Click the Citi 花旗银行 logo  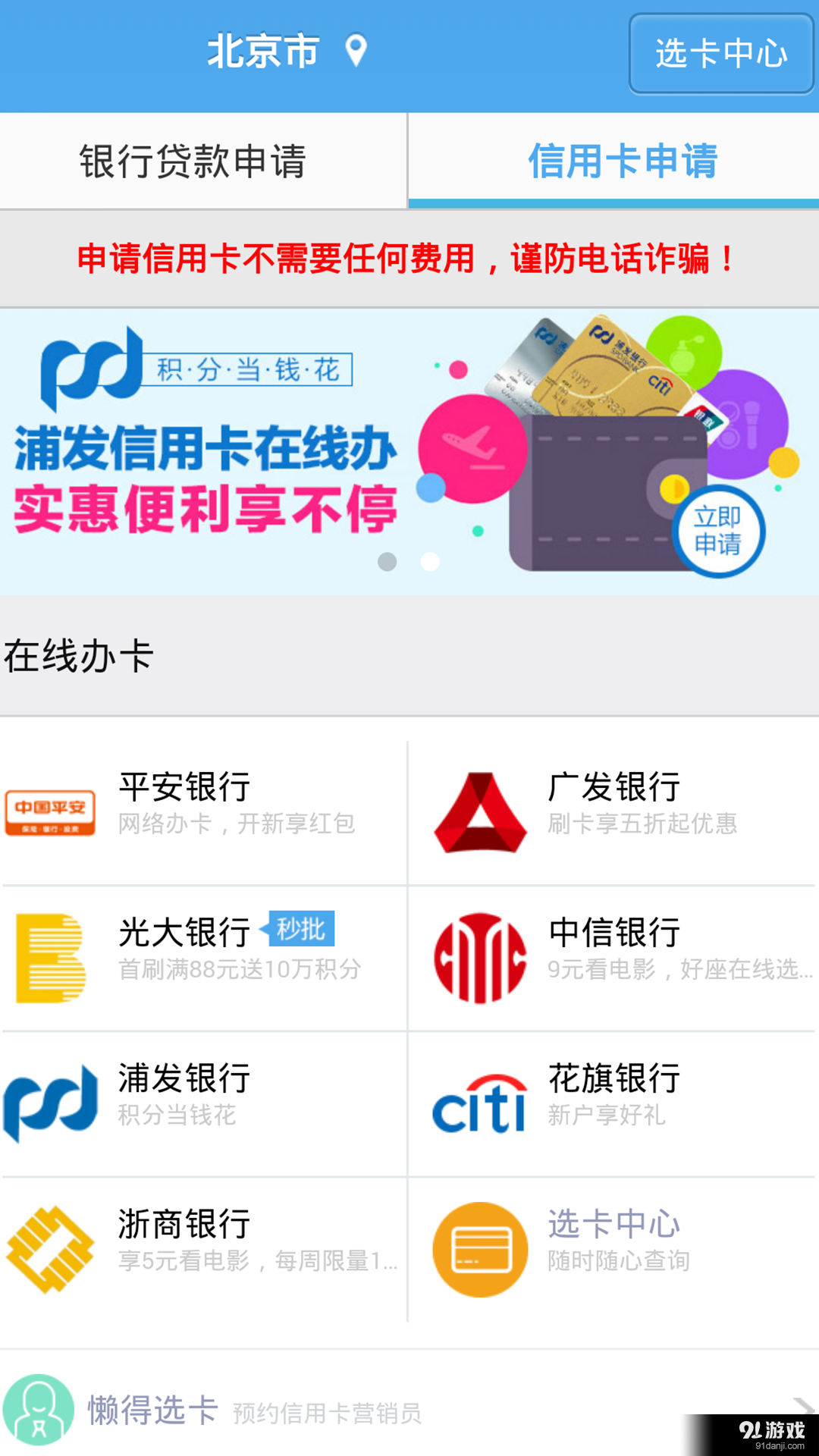pyautogui.click(x=479, y=1102)
